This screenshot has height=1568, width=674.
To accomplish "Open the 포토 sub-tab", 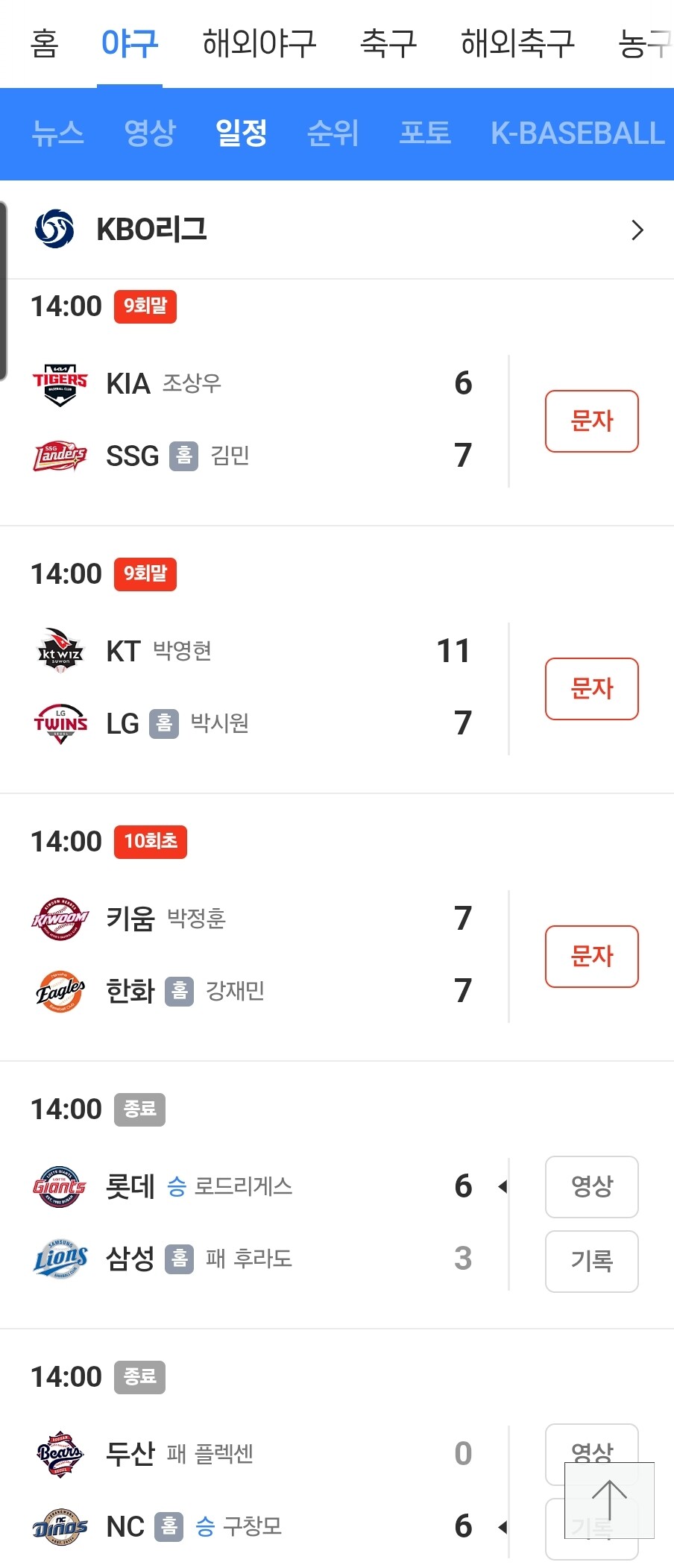I will click(x=425, y=133).
